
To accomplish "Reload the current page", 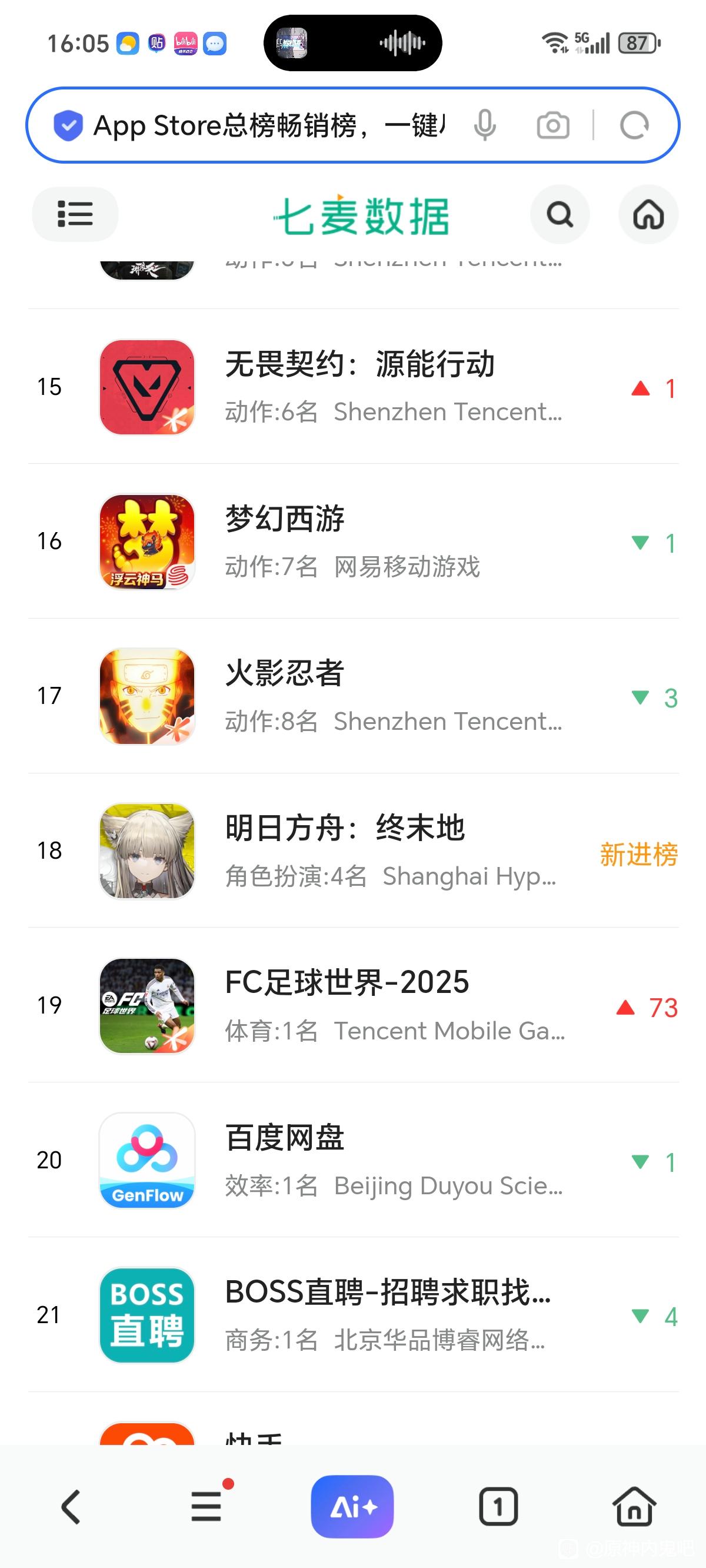I will coord(634,126).
